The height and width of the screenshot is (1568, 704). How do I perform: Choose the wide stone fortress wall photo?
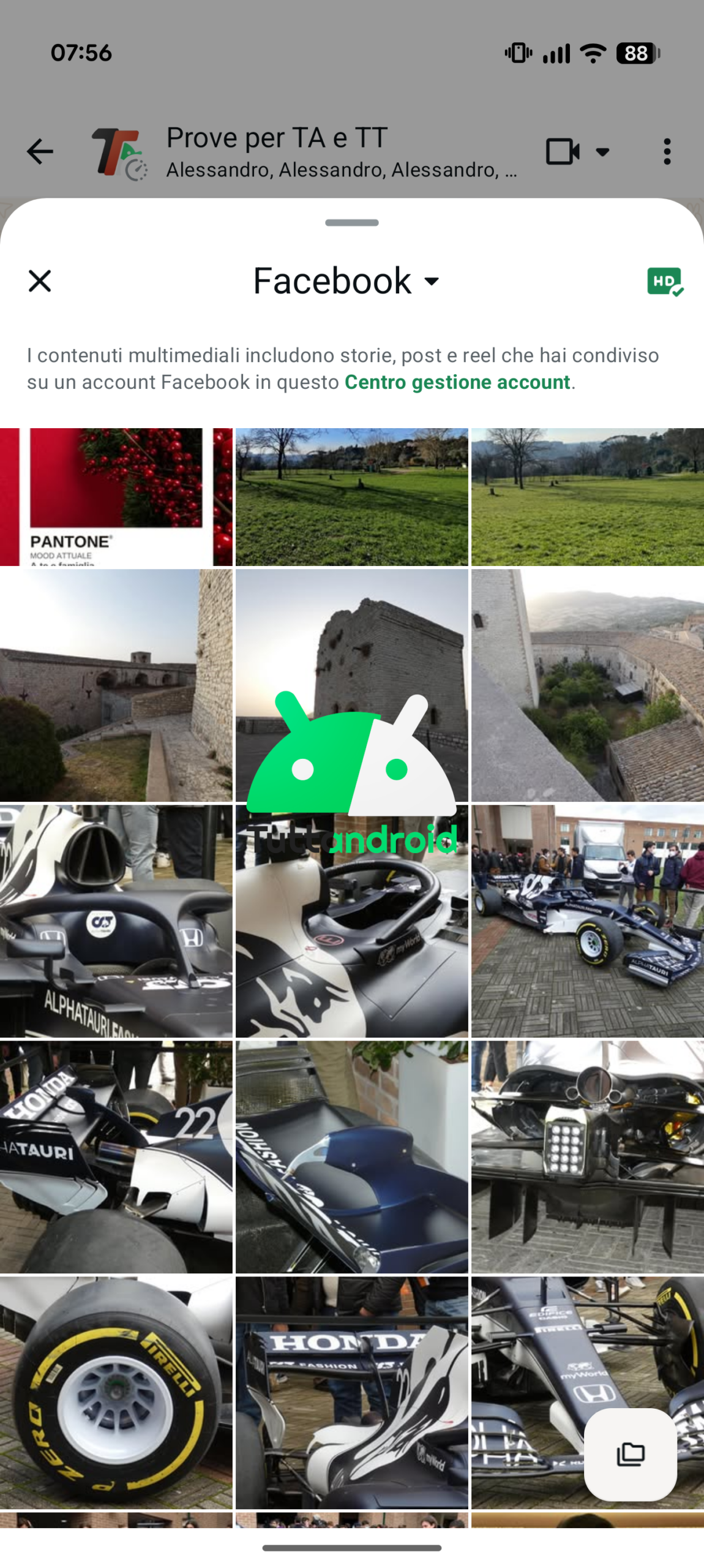tap(116, 685)
